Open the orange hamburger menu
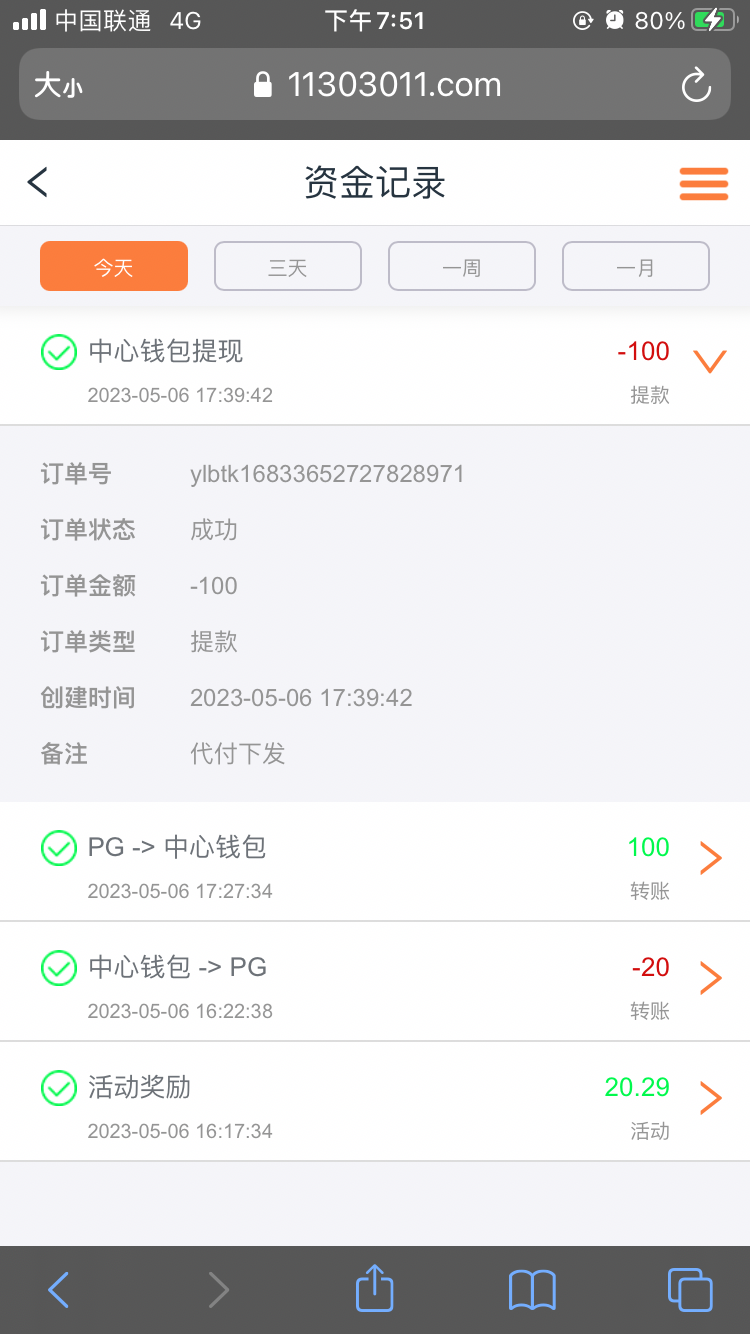The image size is (750, 1334). [x=703, y=183]
